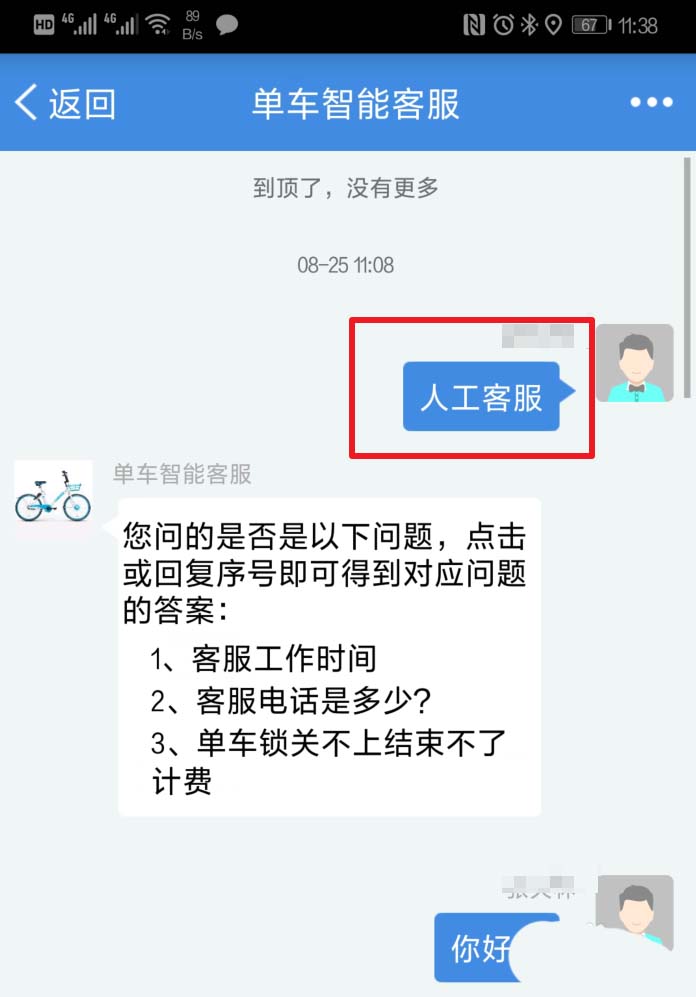Go back using the 返回 button
This screenshot has height=997, width=696.
pyautogui.click(x=65, y=103)
